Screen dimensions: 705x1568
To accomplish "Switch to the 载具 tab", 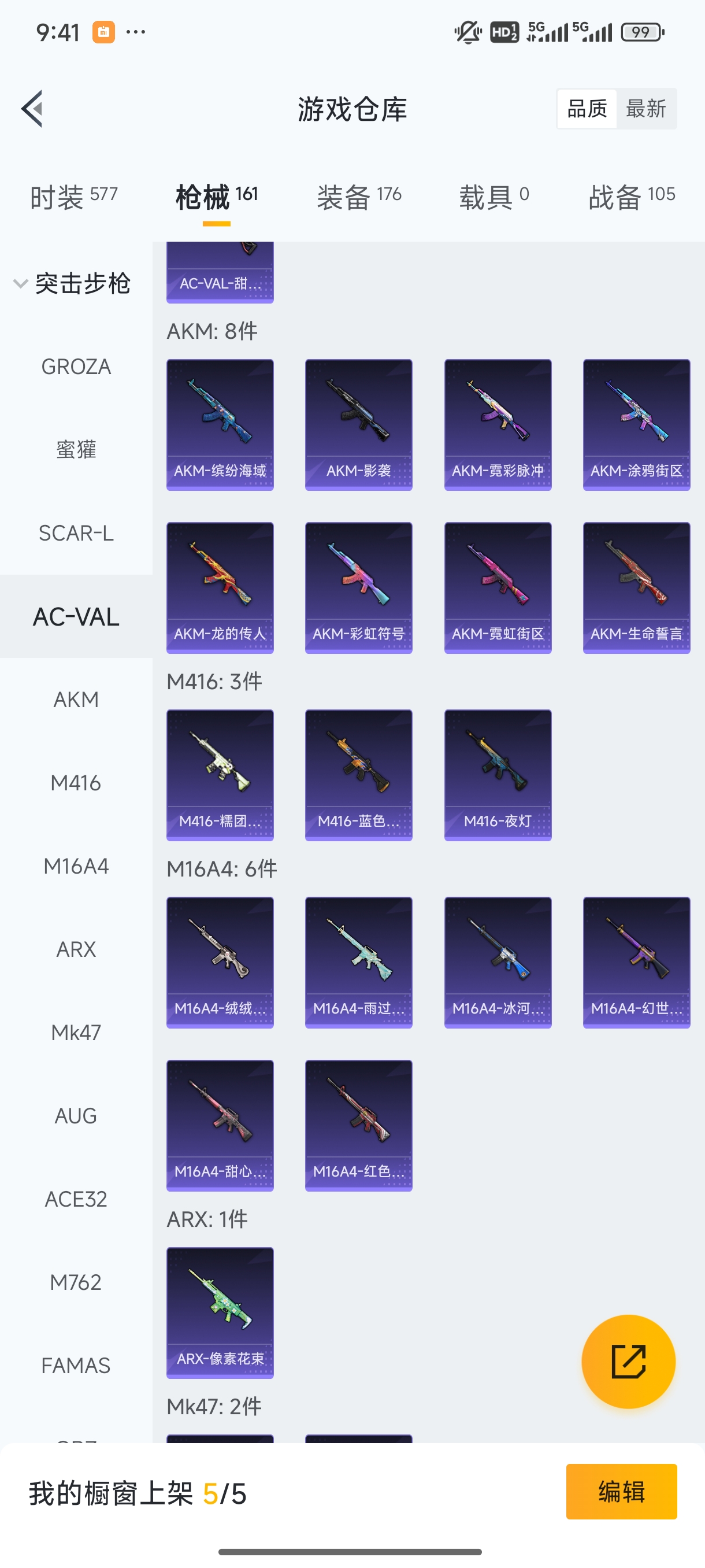I will coord(494,197).
